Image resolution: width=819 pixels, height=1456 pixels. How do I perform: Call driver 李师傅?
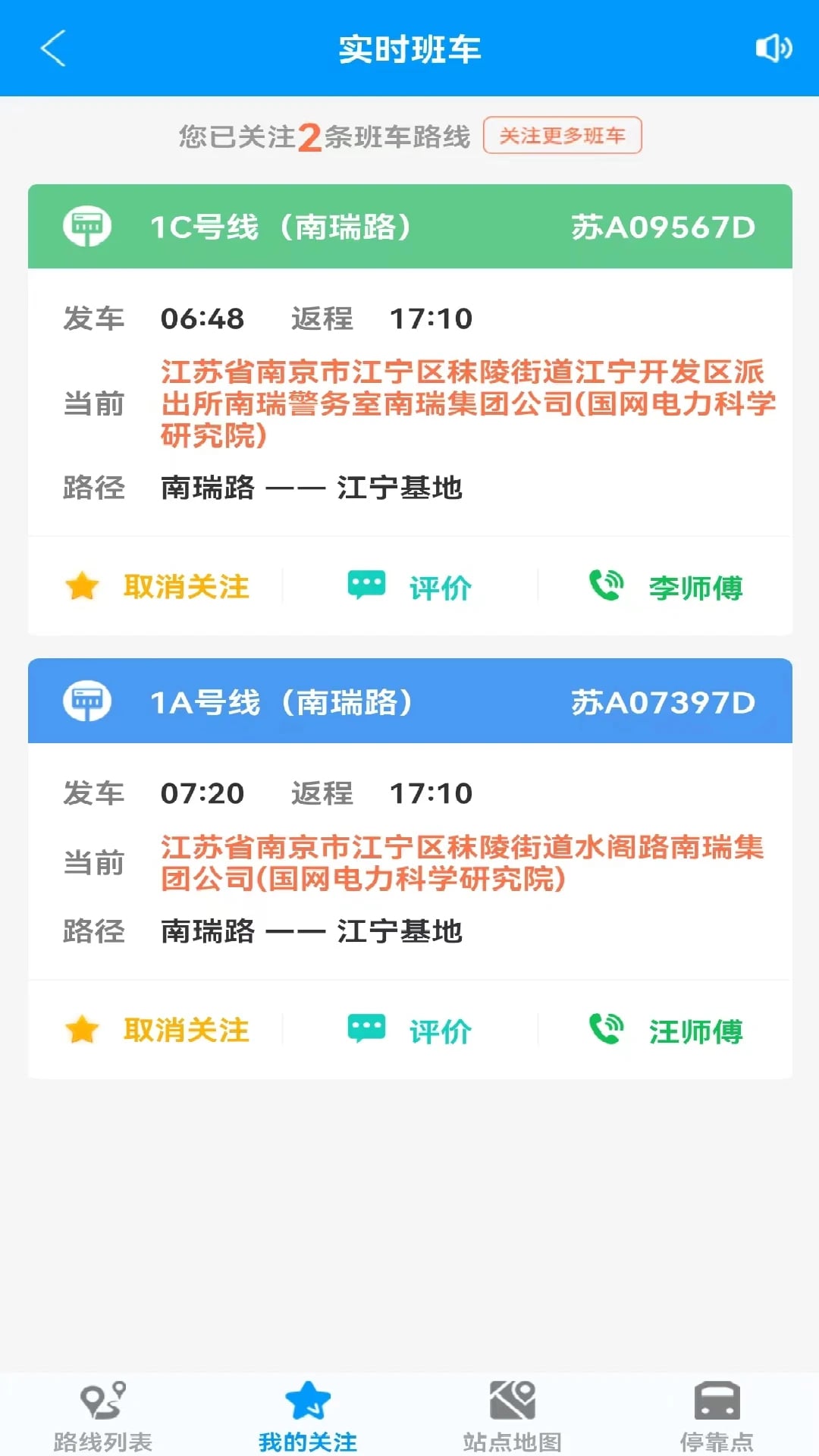667,586
